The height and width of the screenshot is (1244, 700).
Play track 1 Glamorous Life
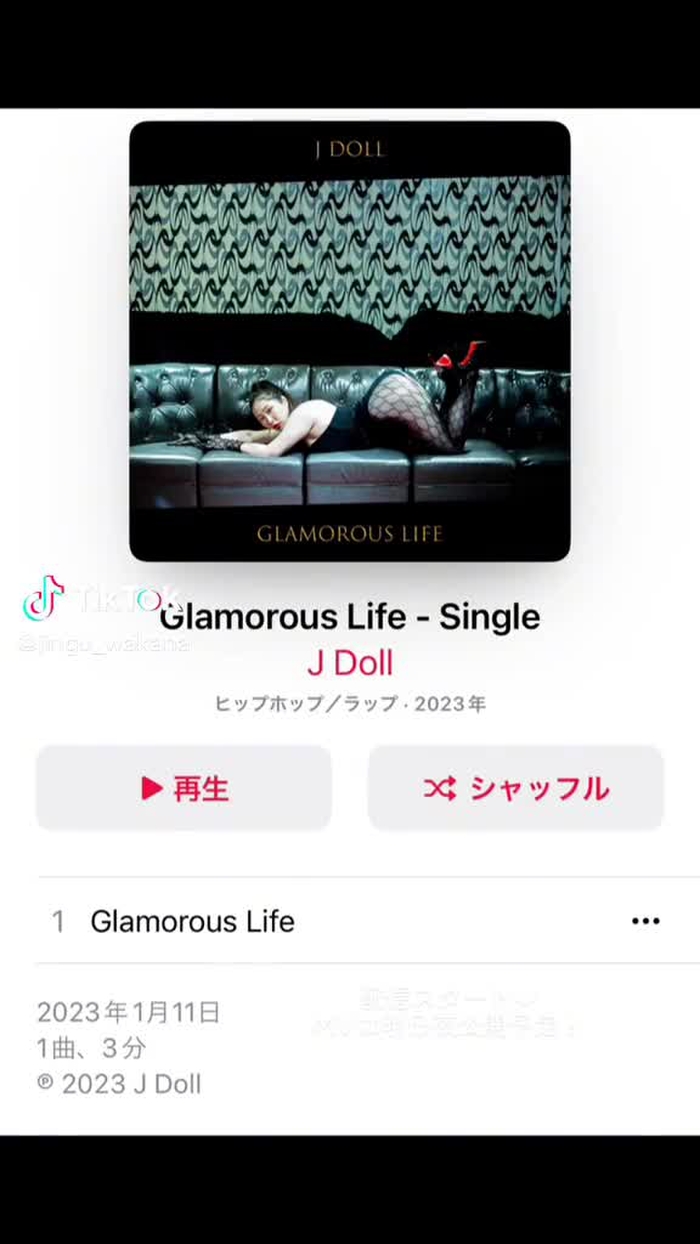192,921
